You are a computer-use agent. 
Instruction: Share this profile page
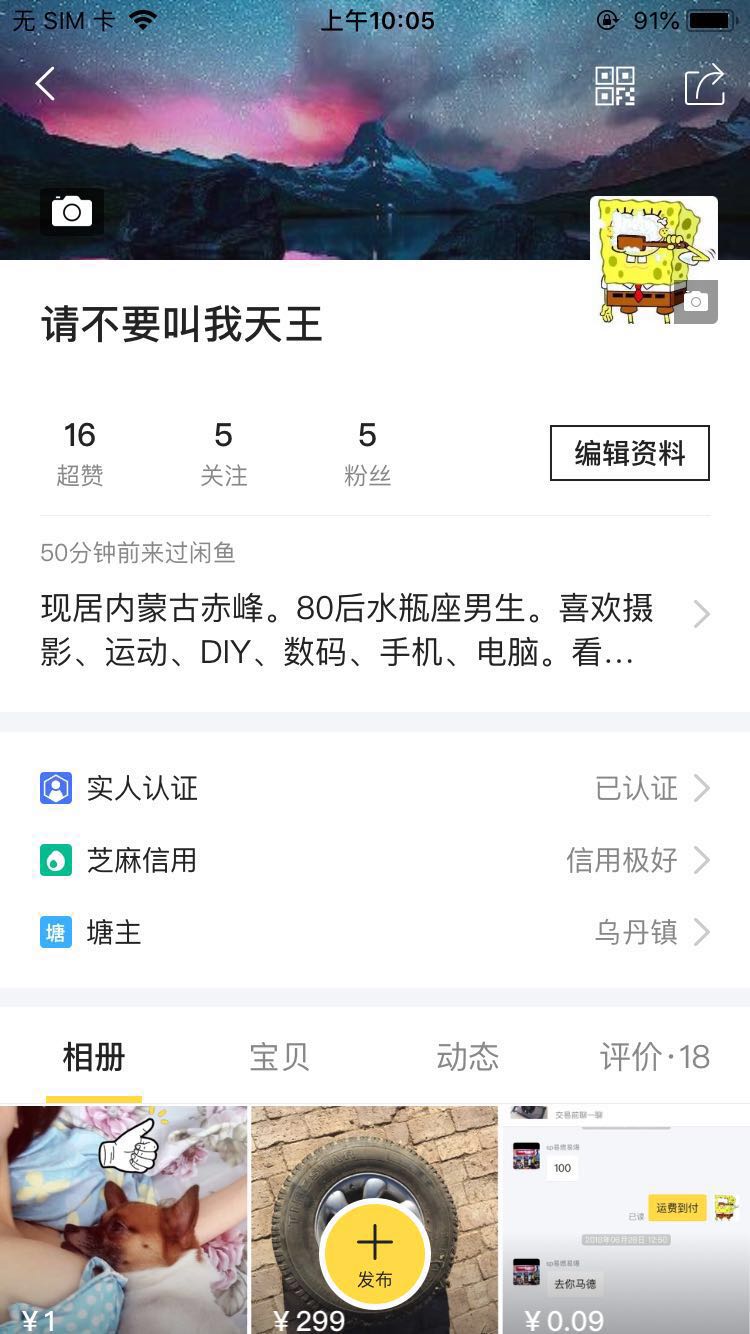(704, 85)
